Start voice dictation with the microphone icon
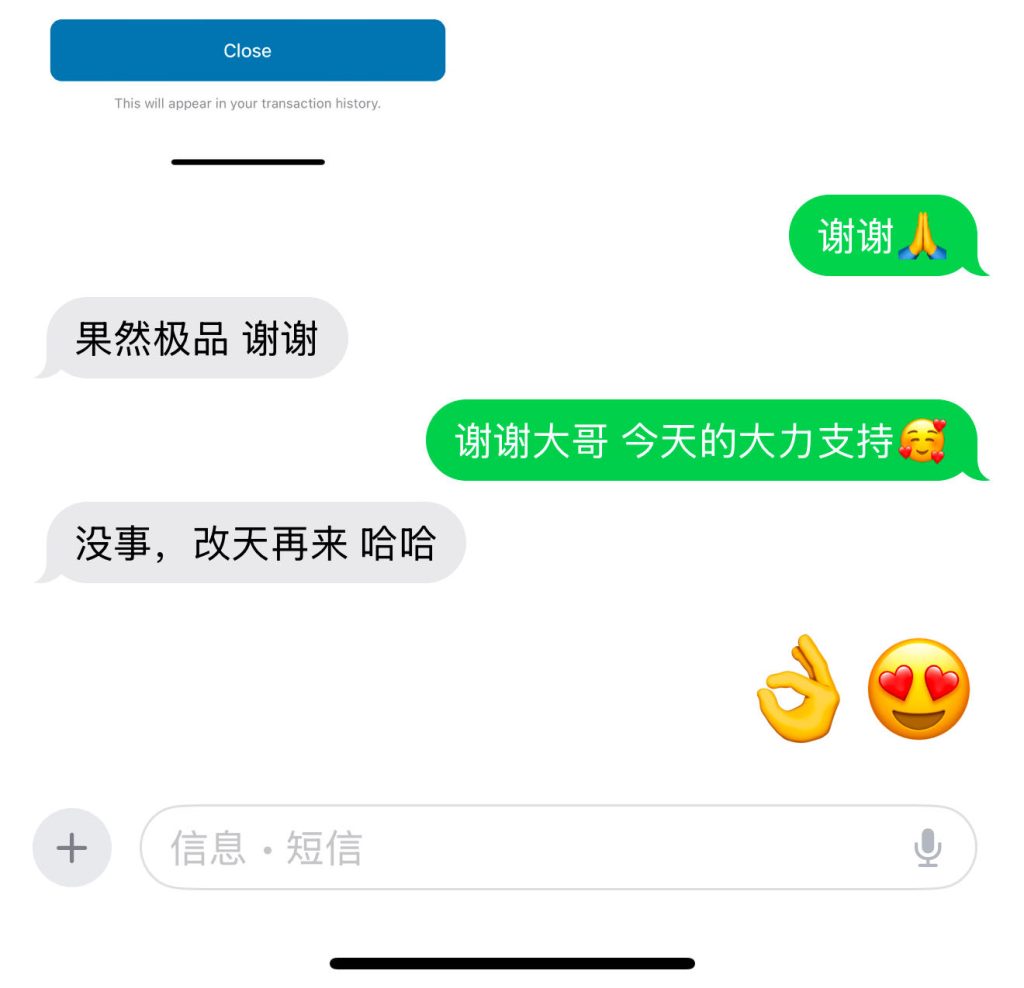 927,848
